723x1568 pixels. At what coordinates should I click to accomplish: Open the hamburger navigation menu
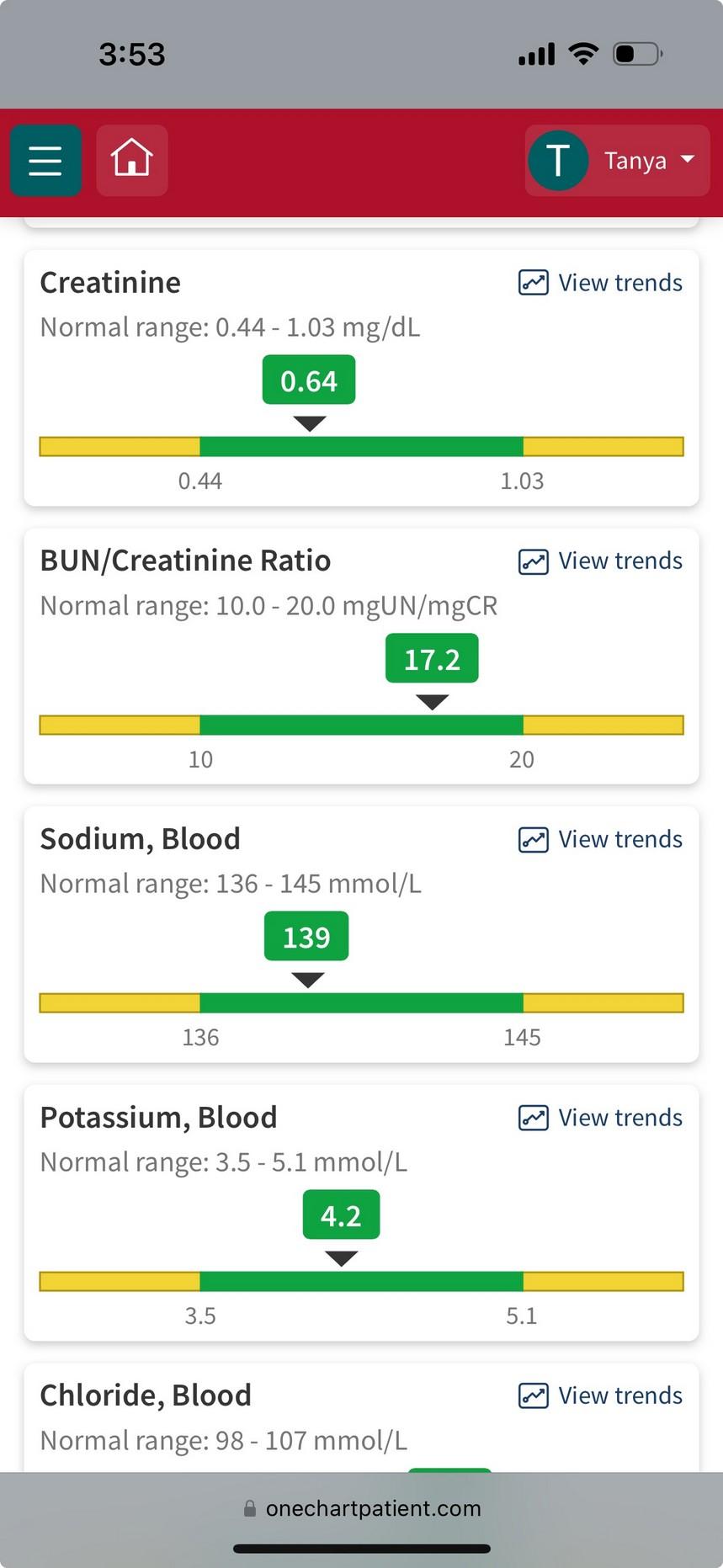[45, 160]
